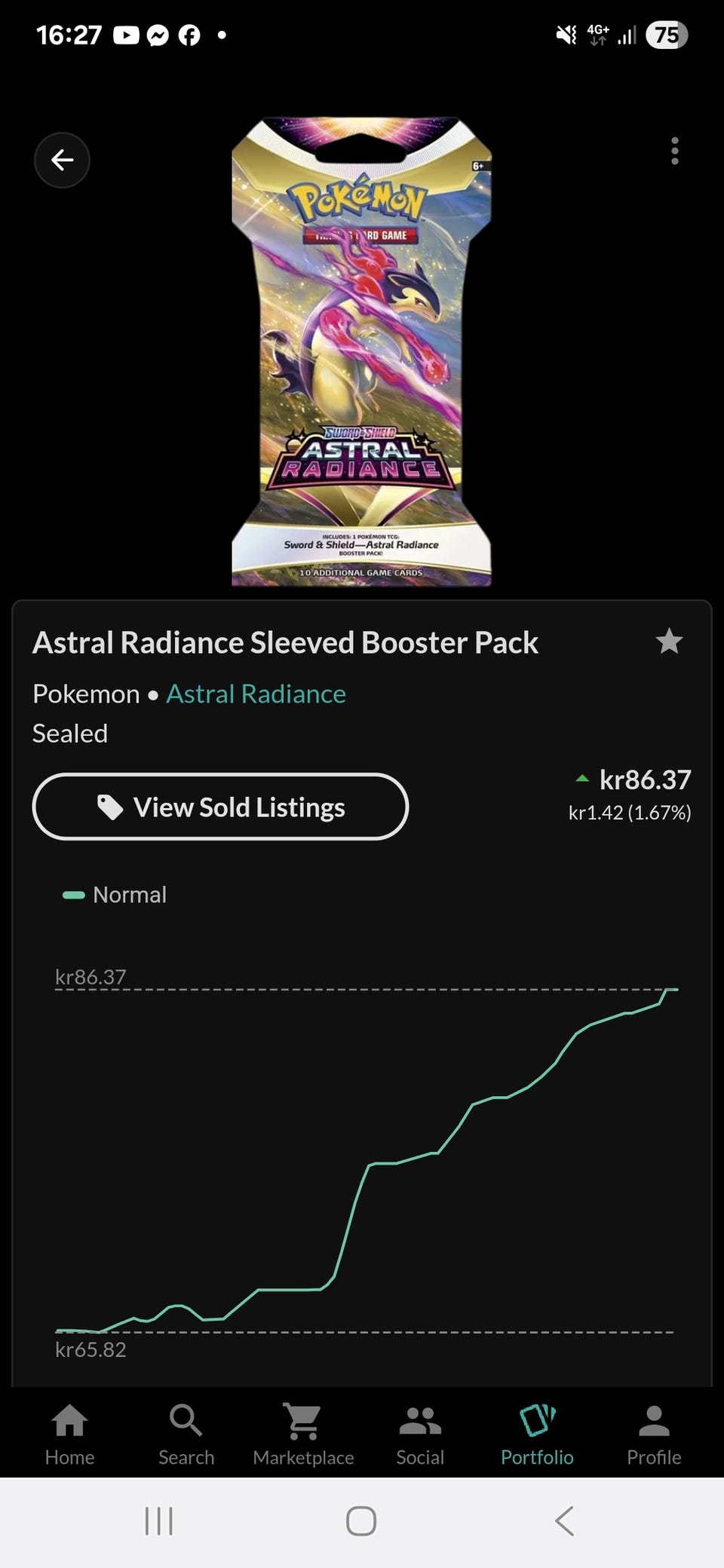Open the Search tab

(186, 1434)
